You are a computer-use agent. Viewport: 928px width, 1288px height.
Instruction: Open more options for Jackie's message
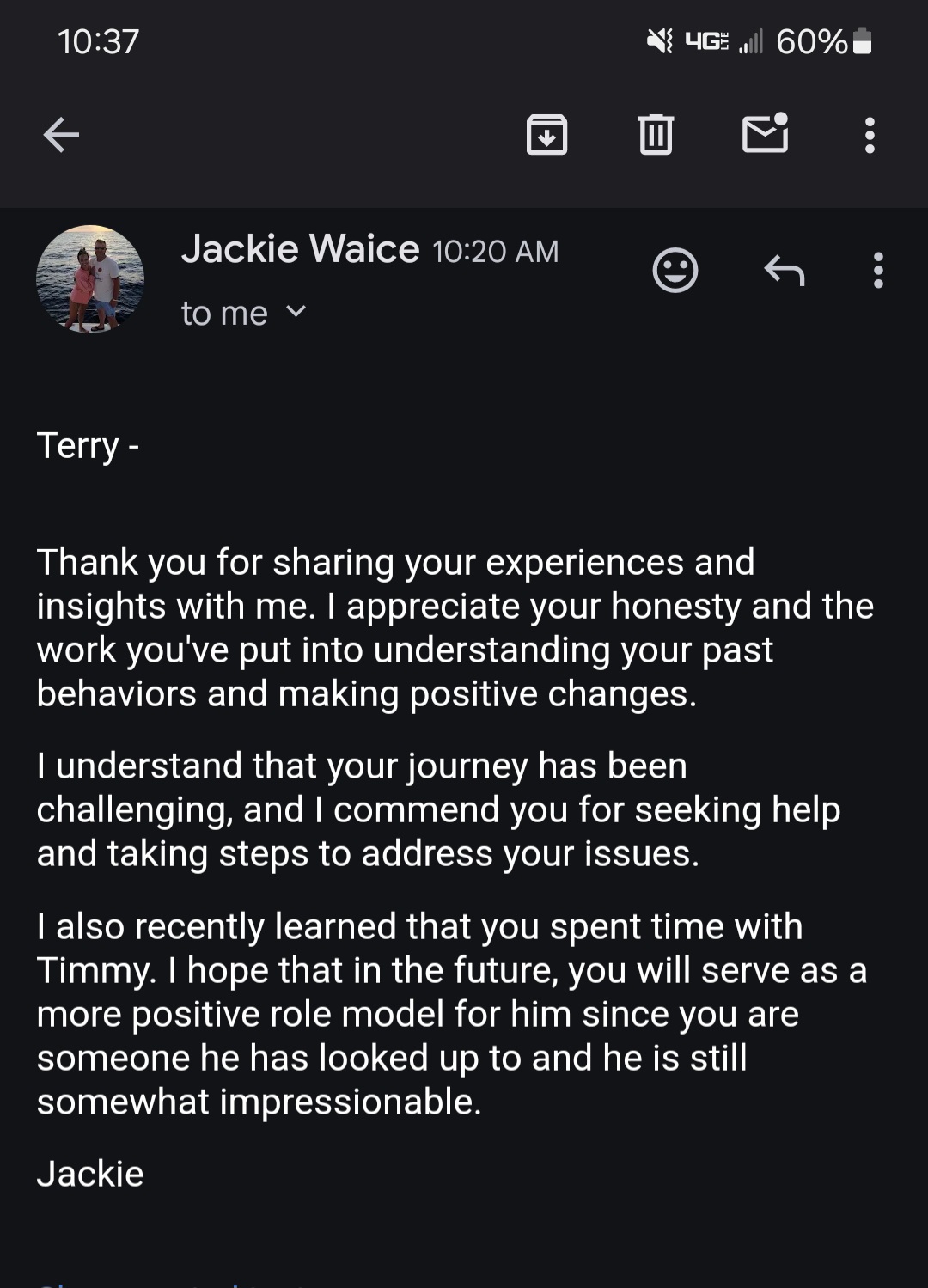[877, 271]
